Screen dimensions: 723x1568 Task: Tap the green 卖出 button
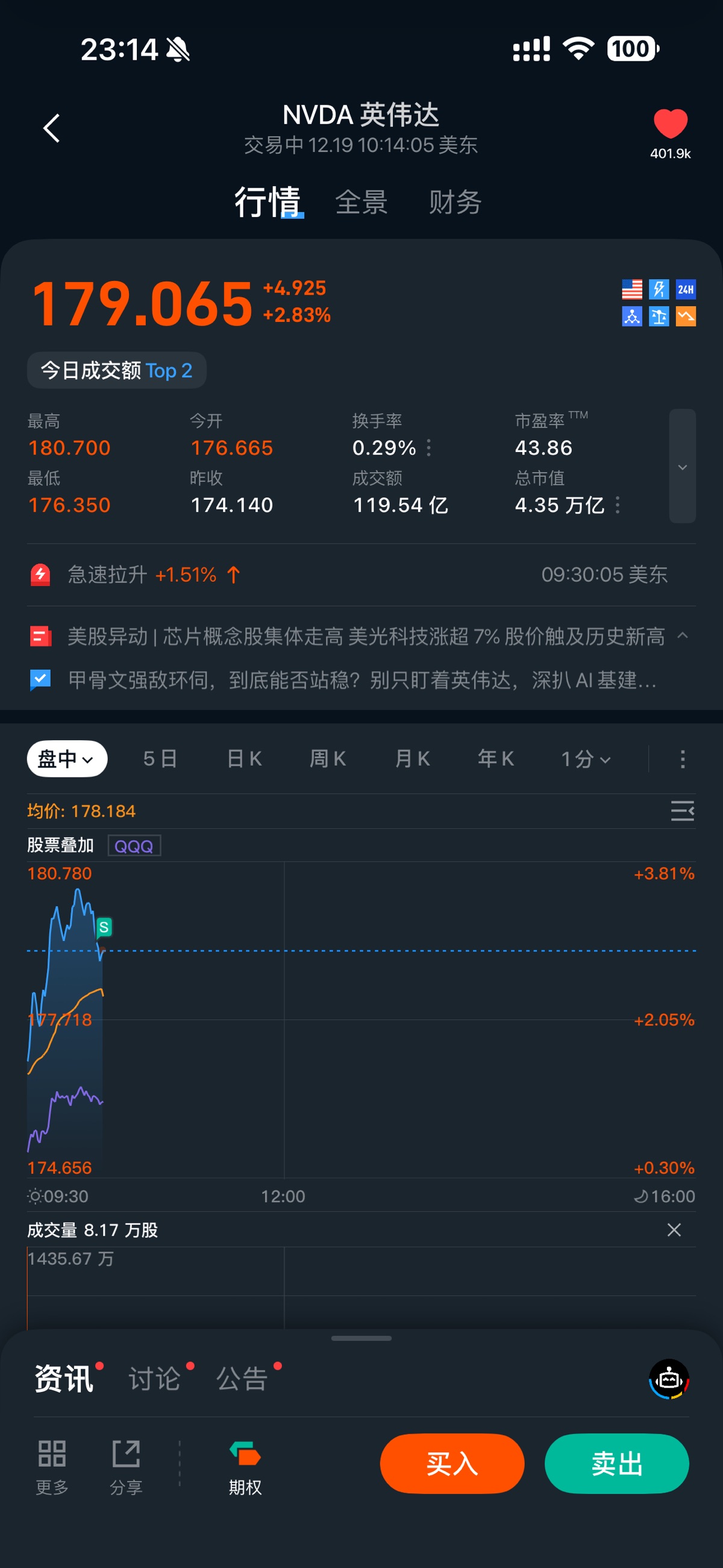(616, 1463)
